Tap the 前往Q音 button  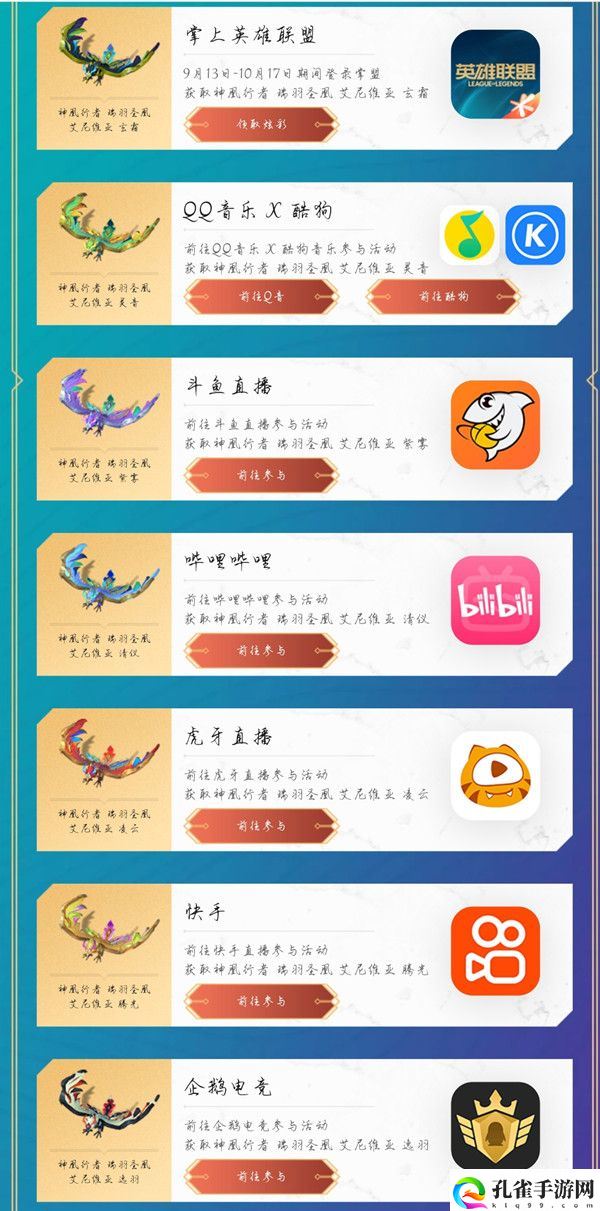point(261,297)
